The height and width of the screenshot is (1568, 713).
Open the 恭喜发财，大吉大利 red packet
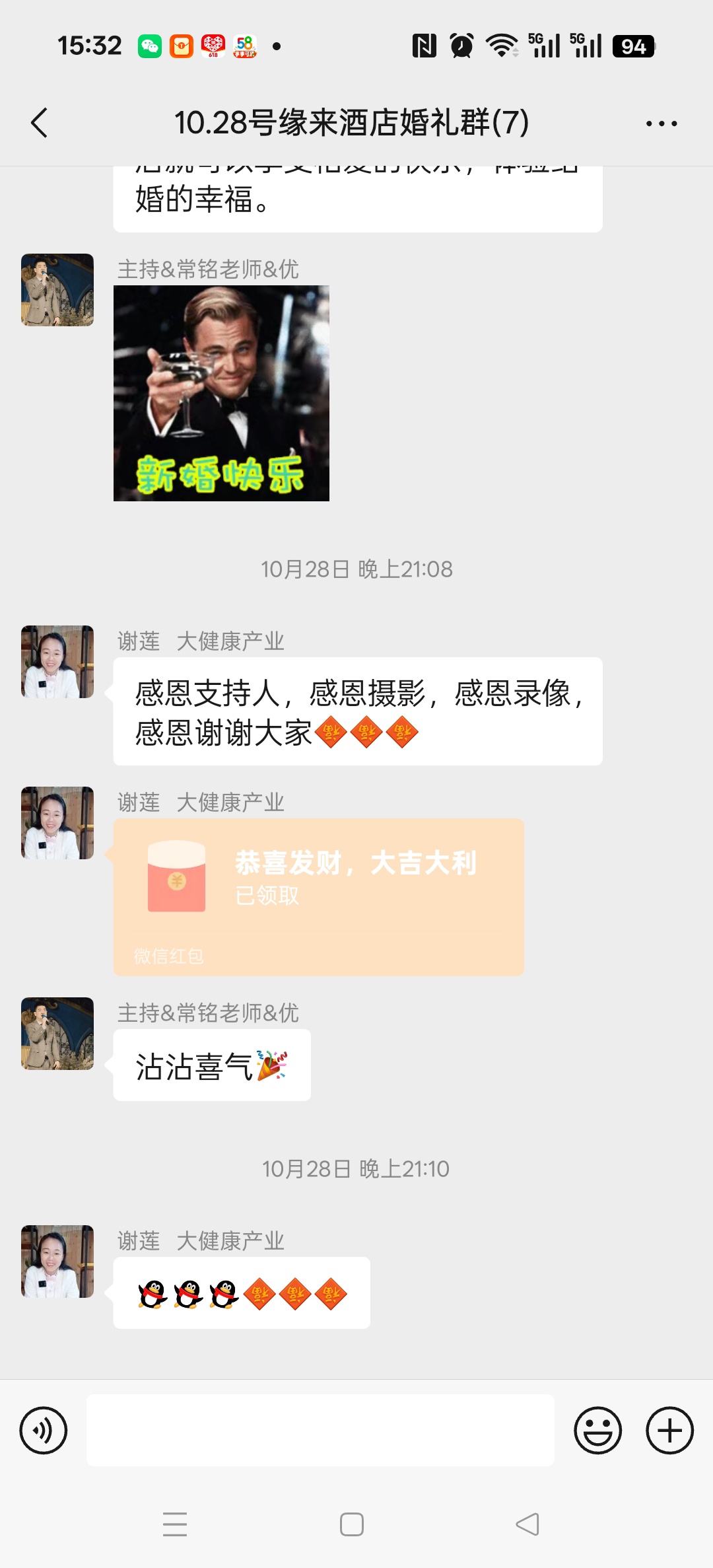pyautogui.click(x=318, y=896)
